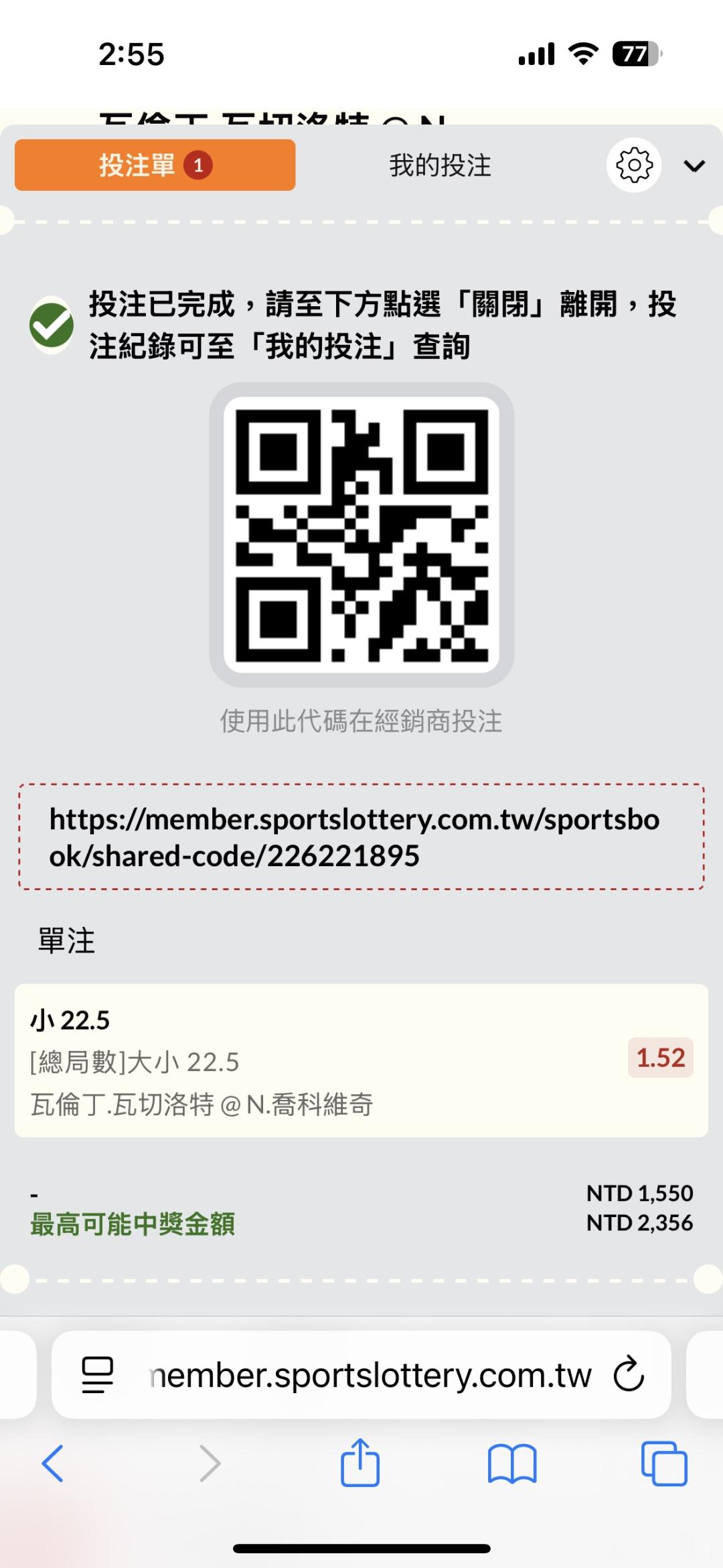Image resolution: width=723 pixels, height=1568 pixels.
Task: Share this page from the toolbar
Action: [360, 1463]
